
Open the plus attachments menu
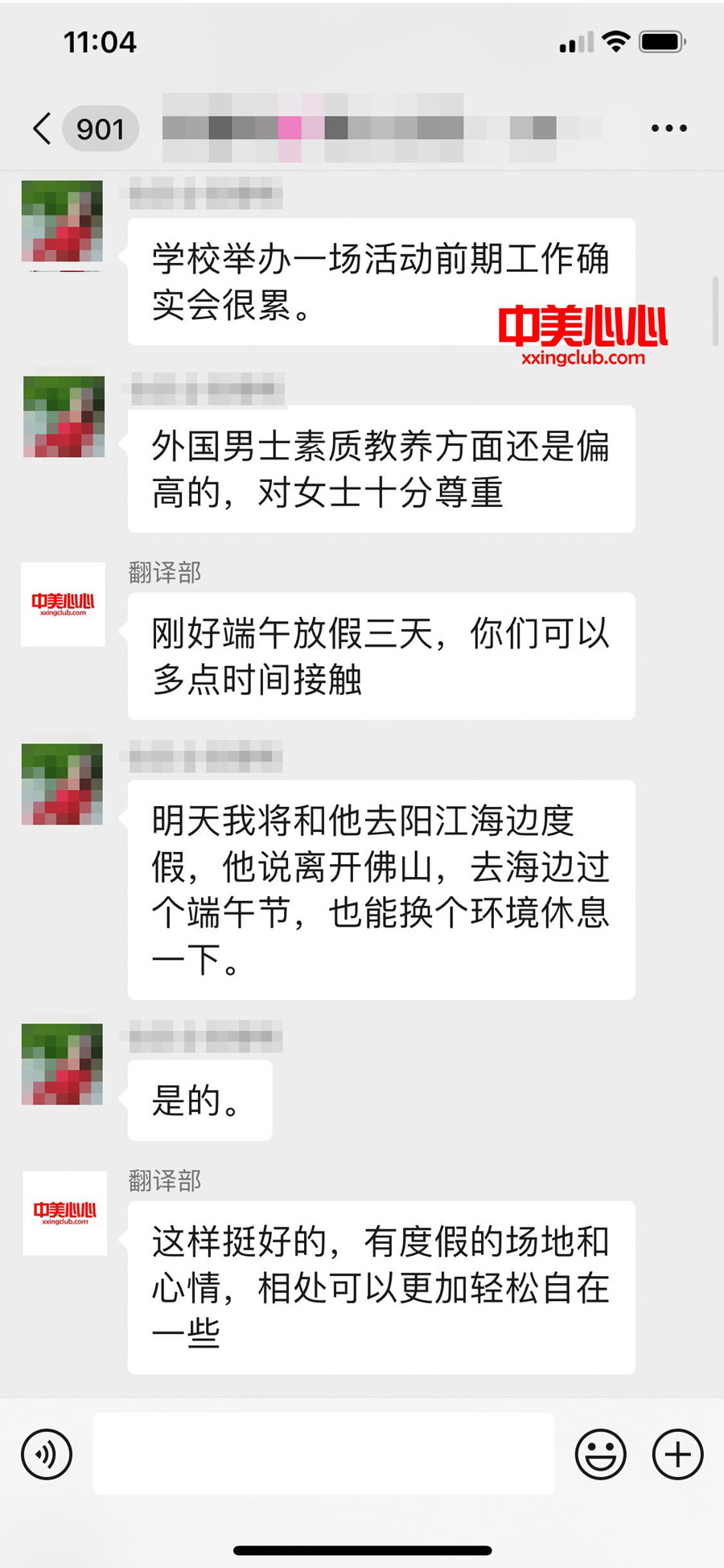[677, 1454]
